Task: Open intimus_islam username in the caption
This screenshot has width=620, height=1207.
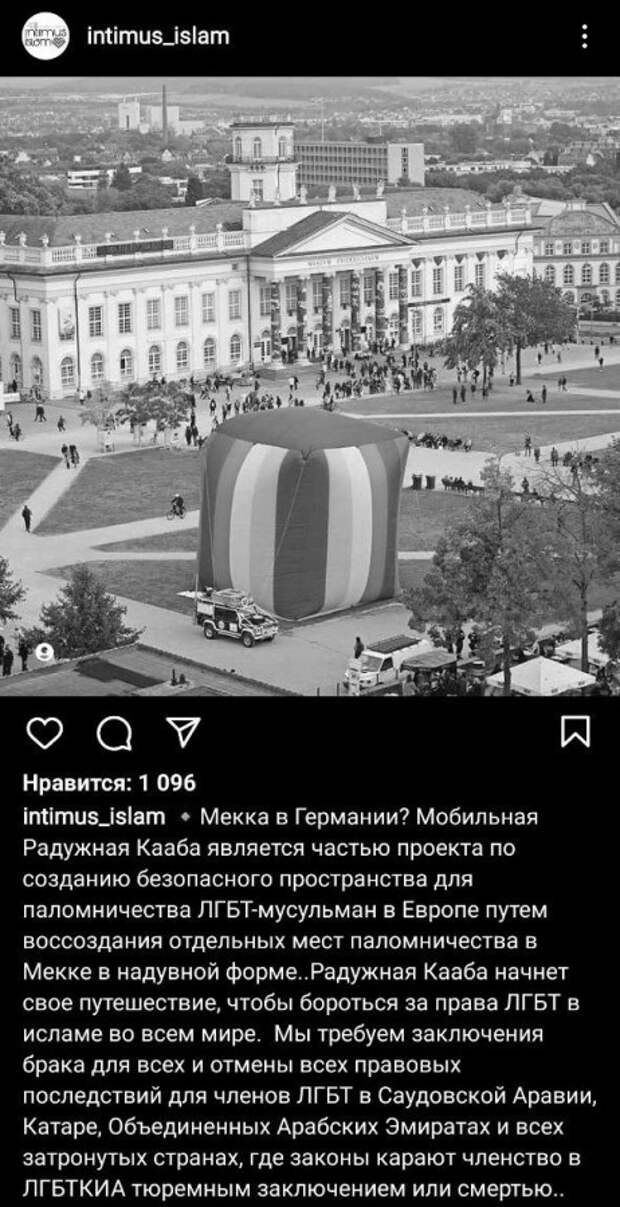Action: tap(94, 816)
